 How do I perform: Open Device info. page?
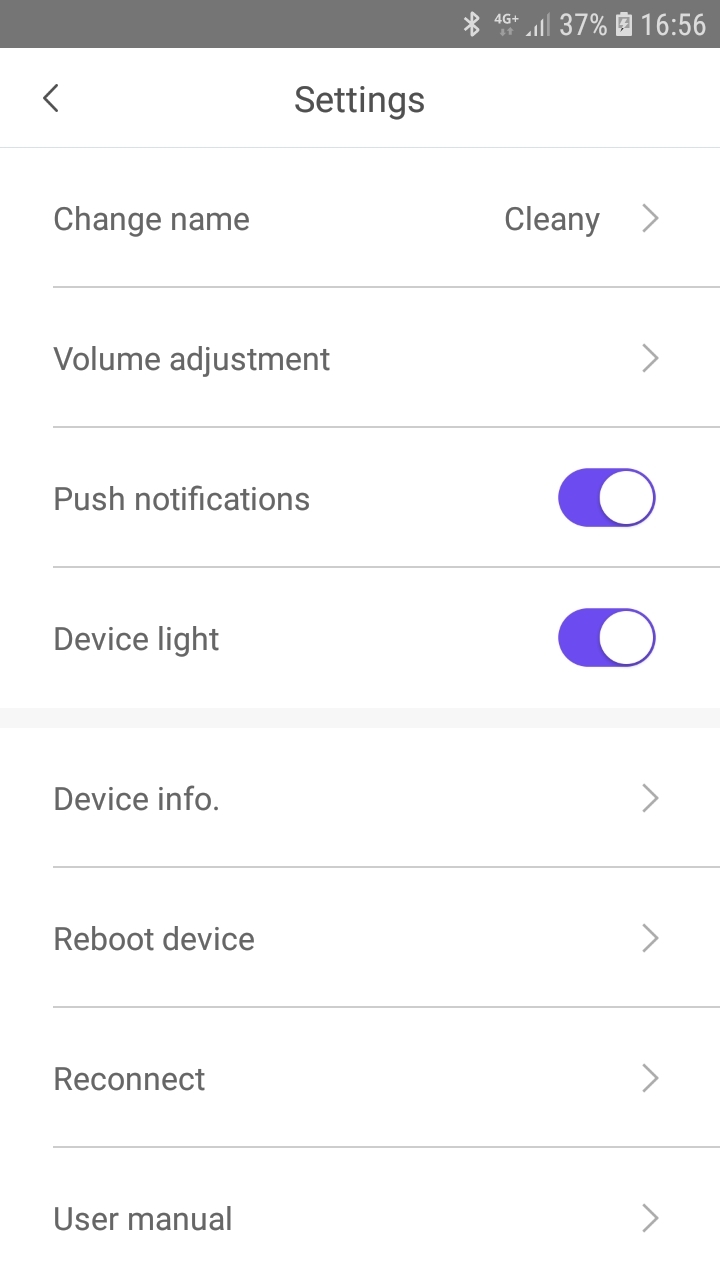click(x=360, y=798)
